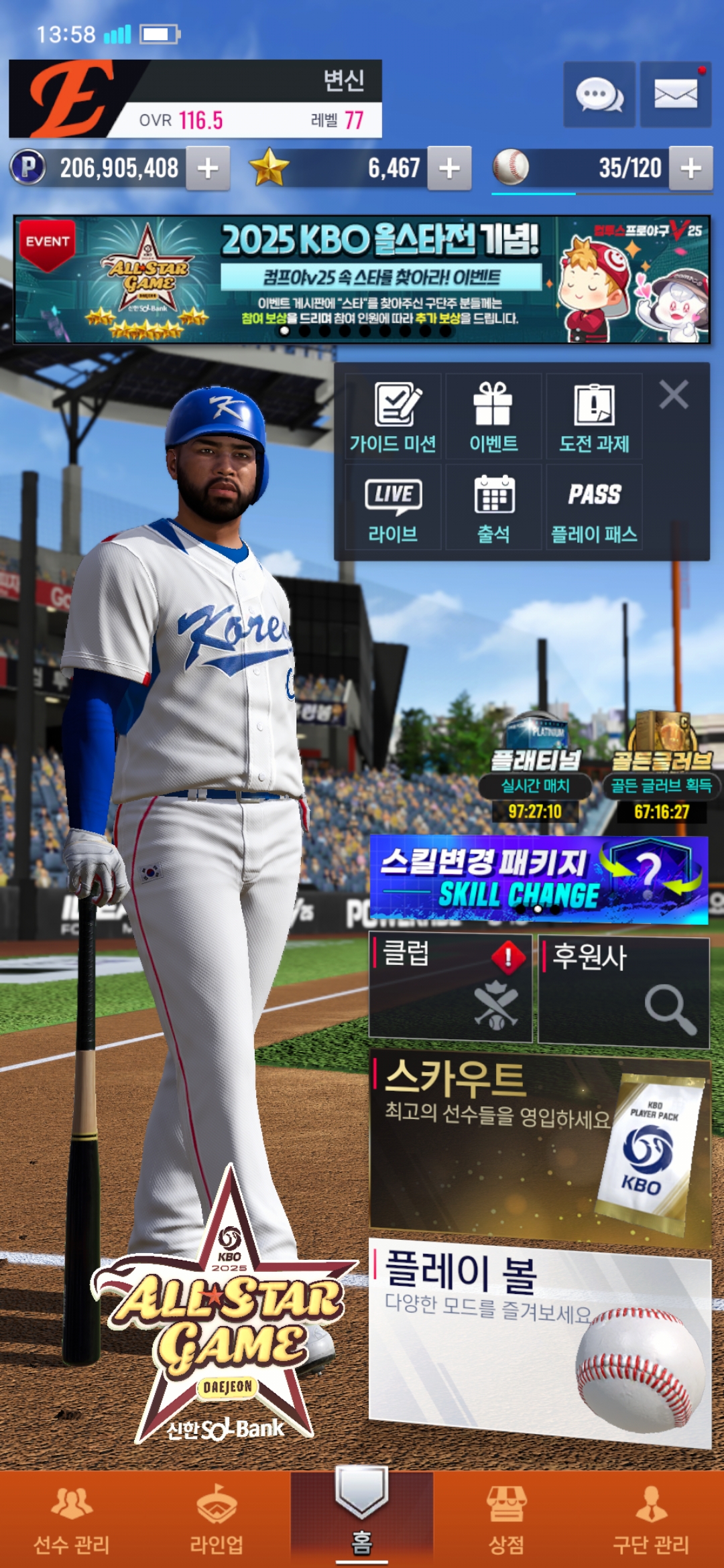Open 스카우트 to recruit players
724x1568 pixels.
(538, 1147)
